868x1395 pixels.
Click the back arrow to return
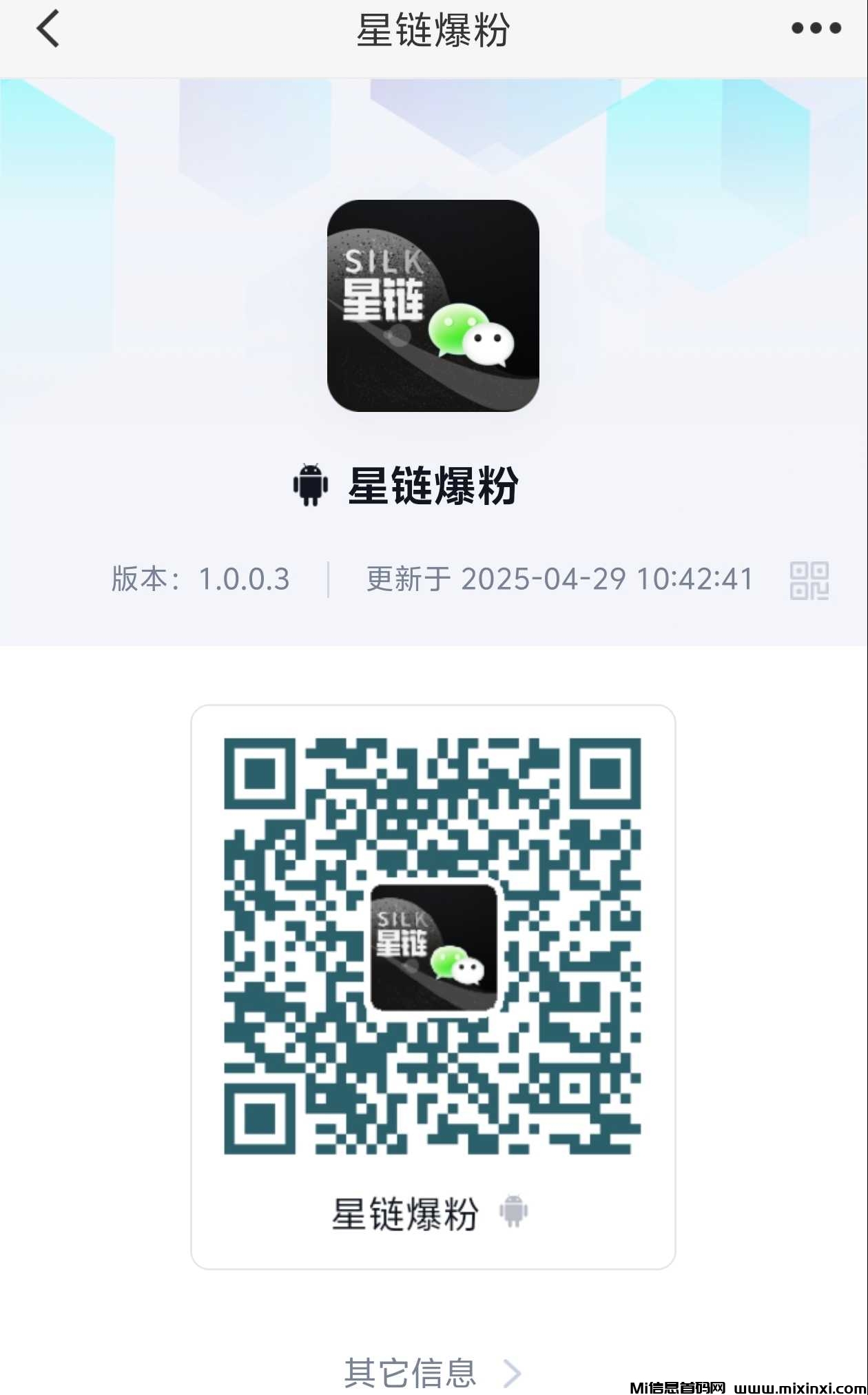coord(47,29)
